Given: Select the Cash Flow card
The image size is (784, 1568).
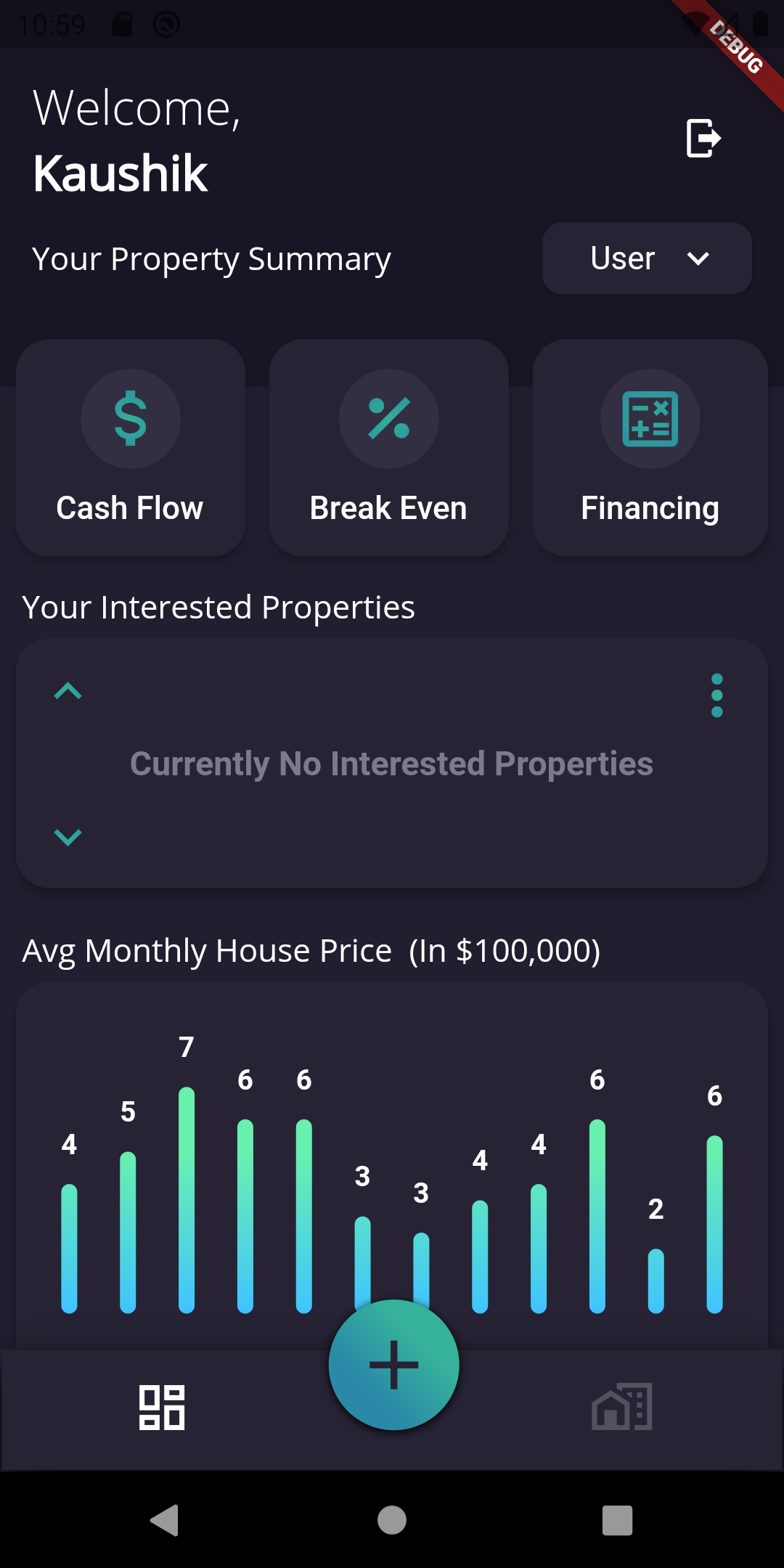Looking at the screenshot, I should [130, 449].
